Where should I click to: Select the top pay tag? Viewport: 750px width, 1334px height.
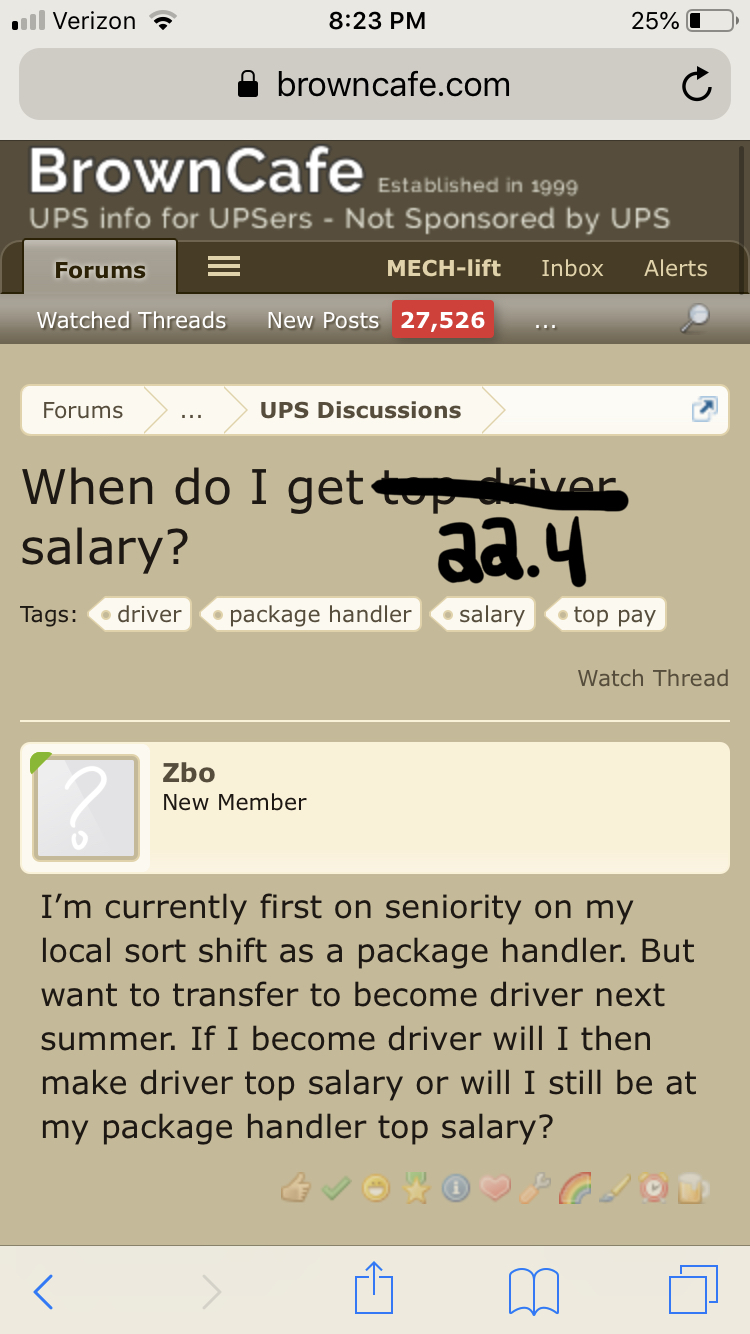point(613,614)
